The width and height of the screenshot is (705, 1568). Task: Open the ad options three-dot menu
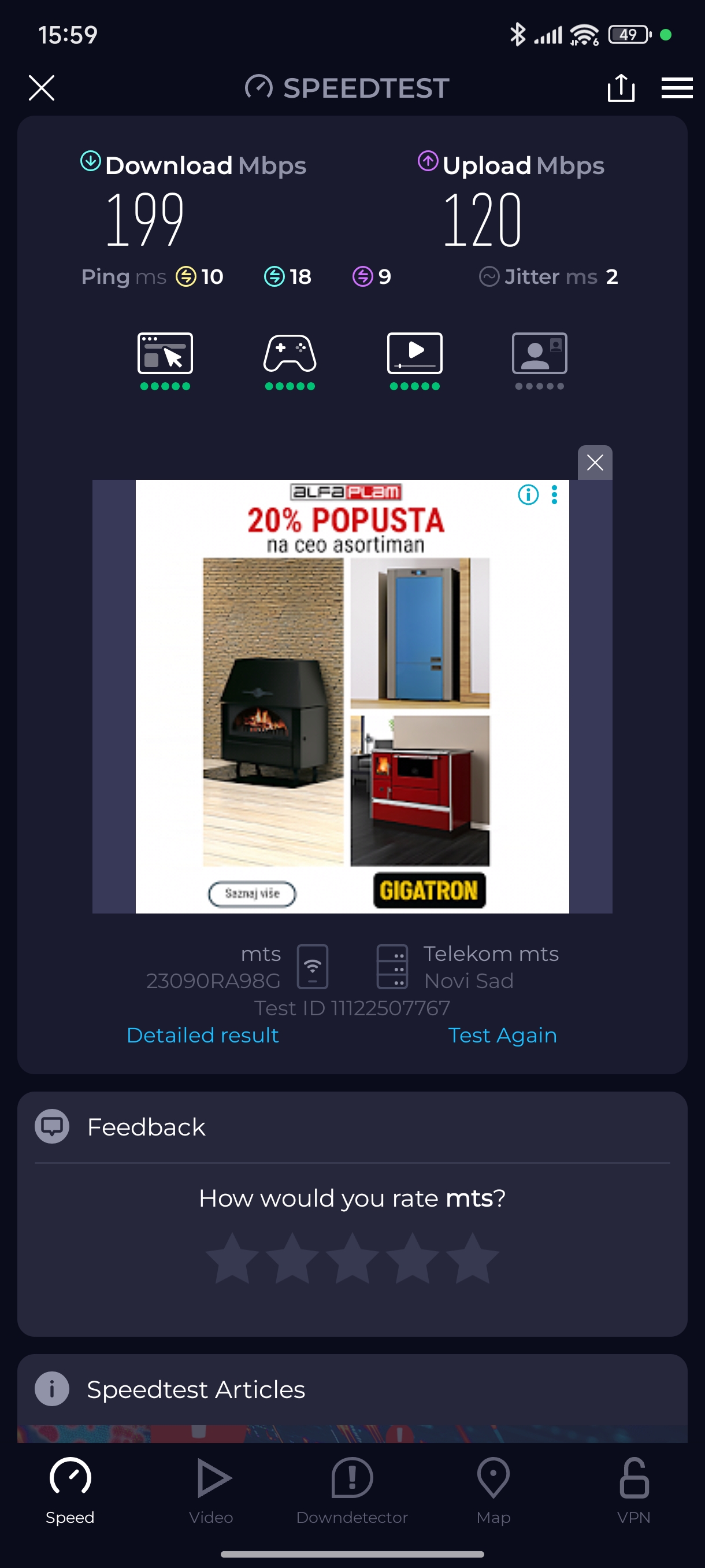[x=554, y=494]
